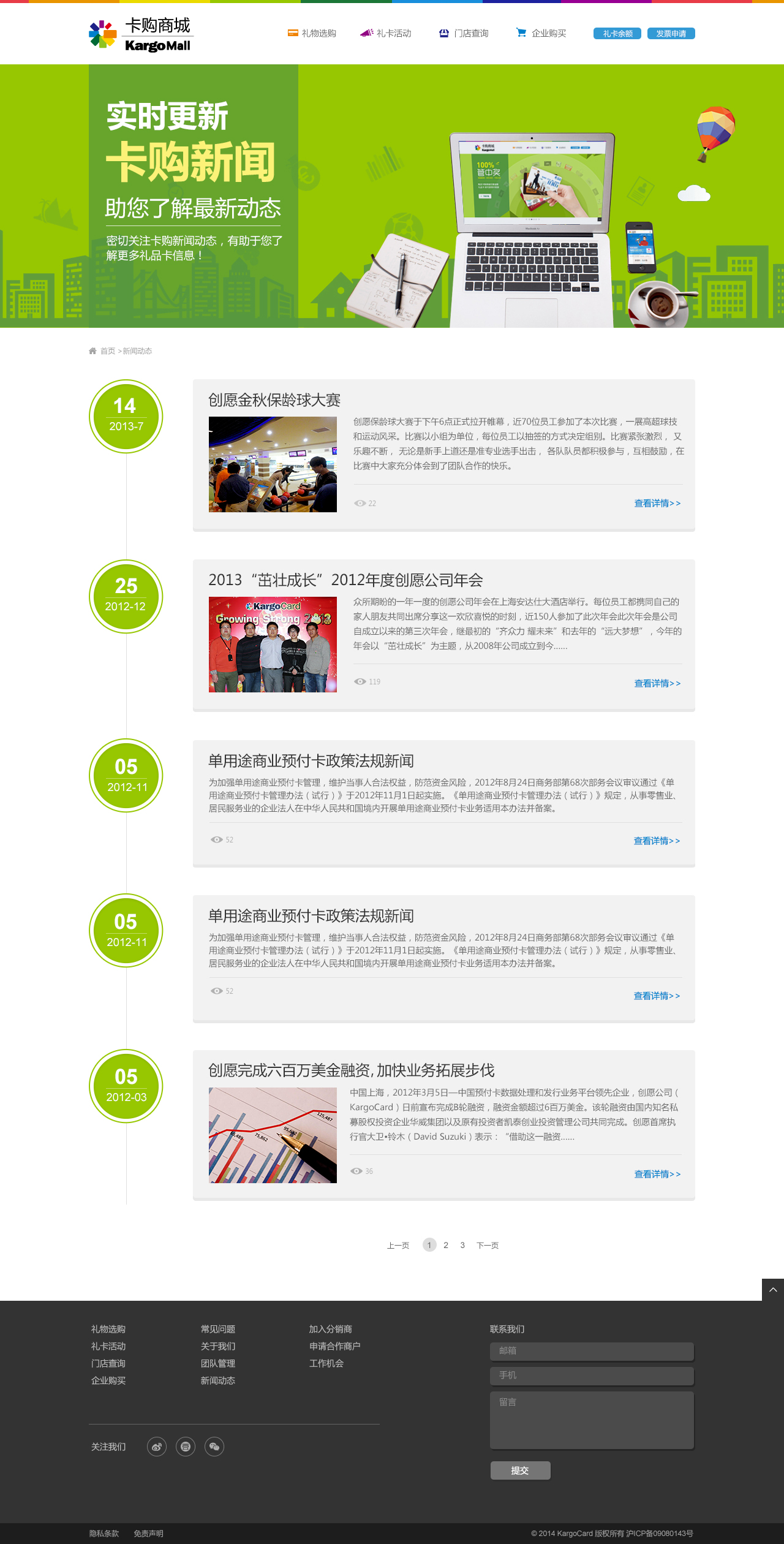Jump to page 3 in pagination
The image size is (784, 1544).
462,1245
